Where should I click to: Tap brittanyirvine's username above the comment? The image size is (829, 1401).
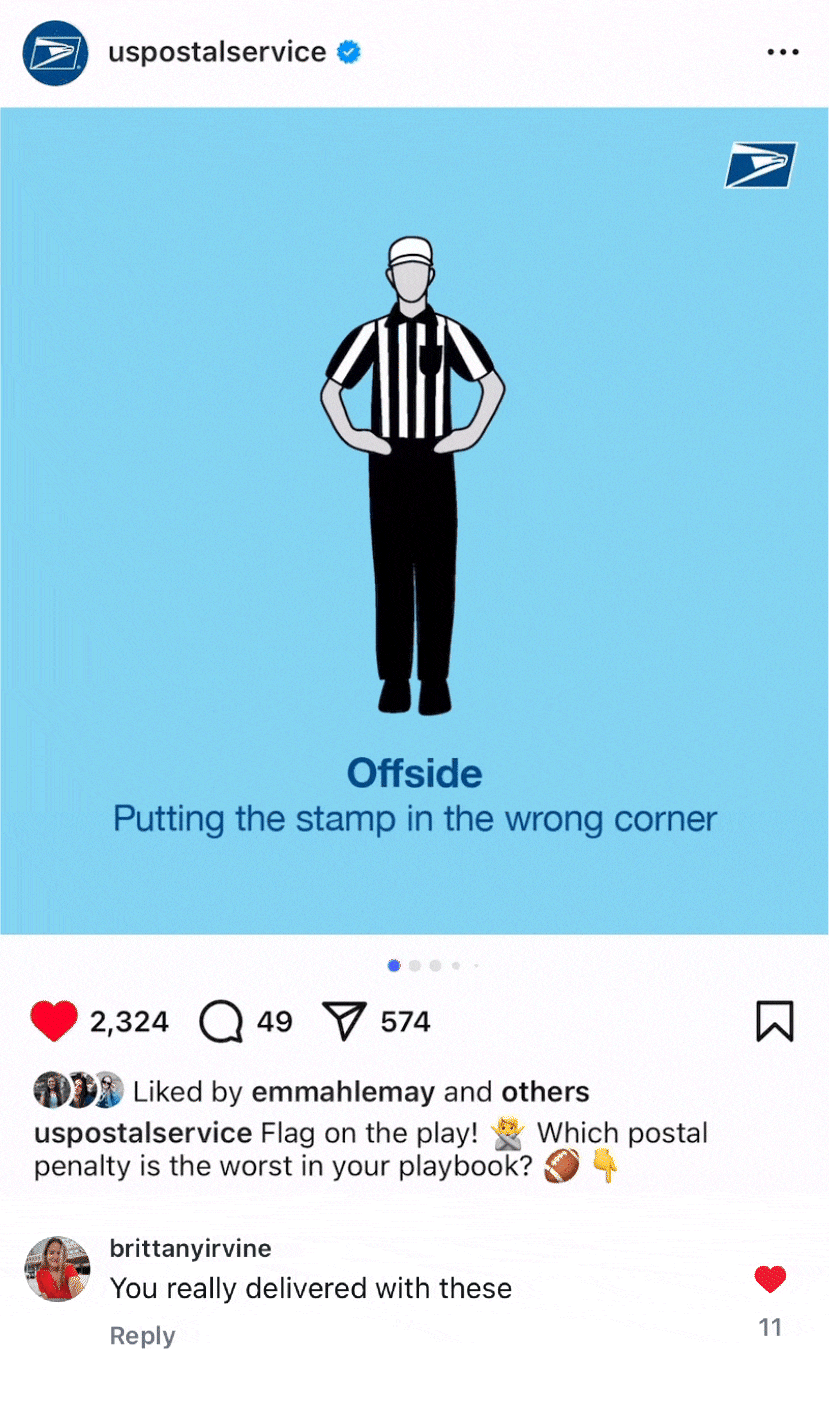pos(190,1249)
